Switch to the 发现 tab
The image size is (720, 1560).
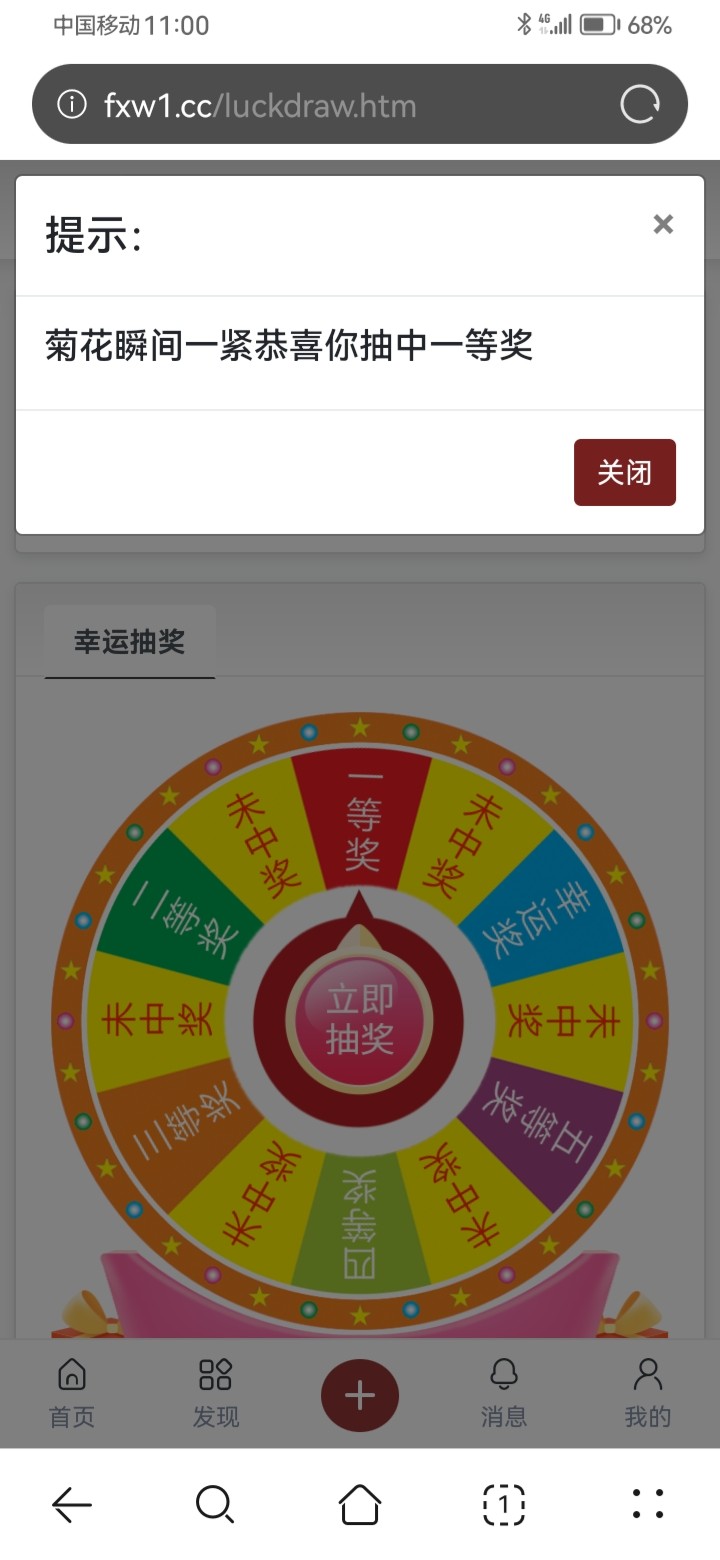[216, 1393]
